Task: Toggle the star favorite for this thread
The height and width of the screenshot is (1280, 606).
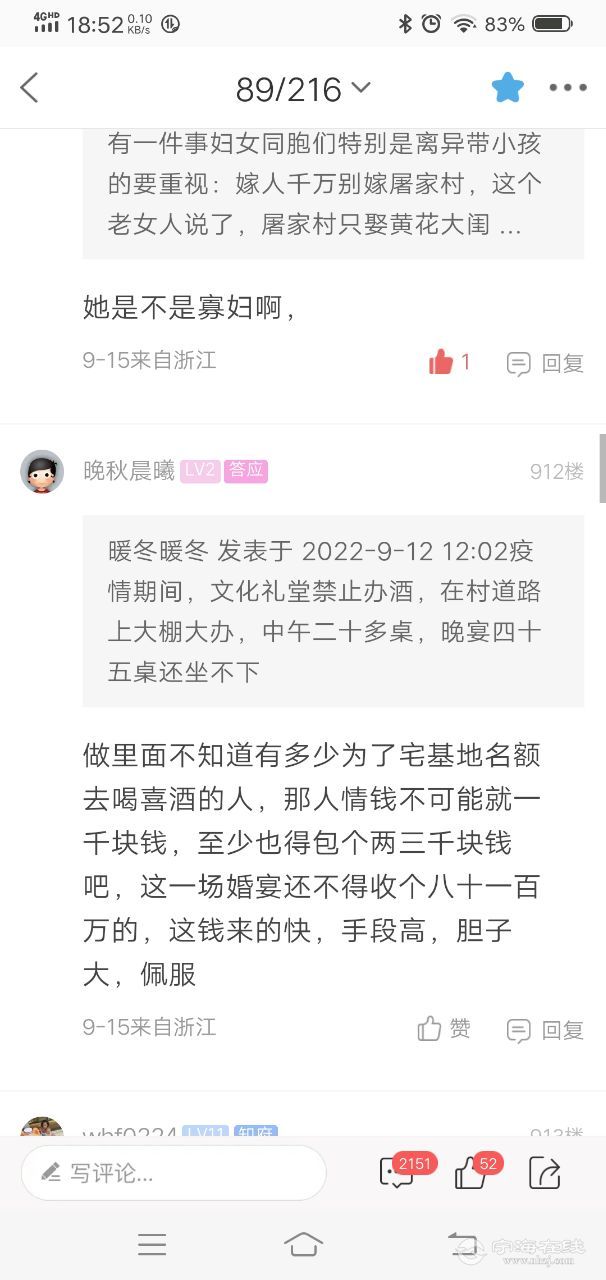Action: click(x=508, y=88)
